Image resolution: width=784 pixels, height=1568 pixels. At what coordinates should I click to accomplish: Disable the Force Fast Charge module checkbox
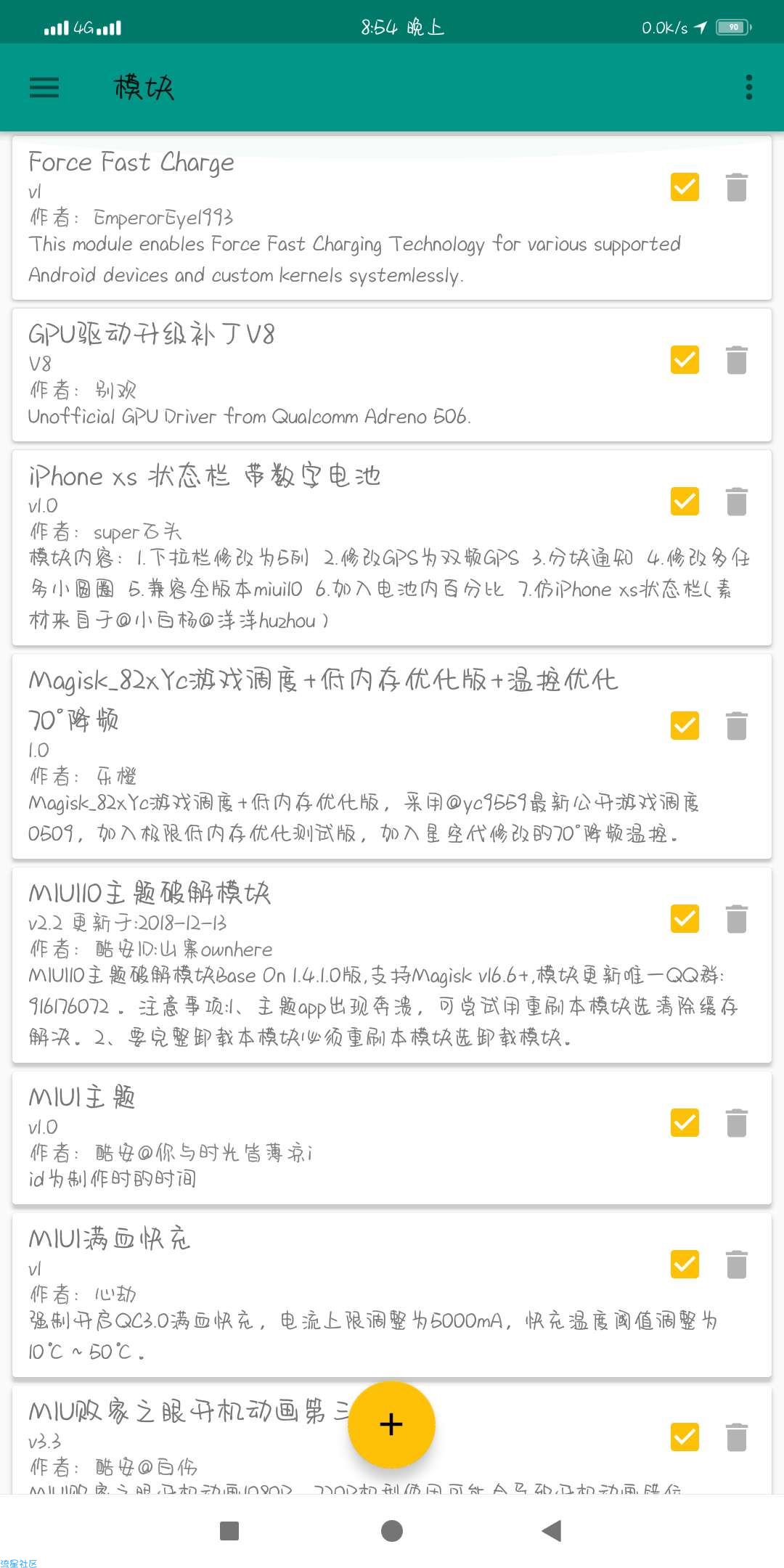(x=685, y=187)
